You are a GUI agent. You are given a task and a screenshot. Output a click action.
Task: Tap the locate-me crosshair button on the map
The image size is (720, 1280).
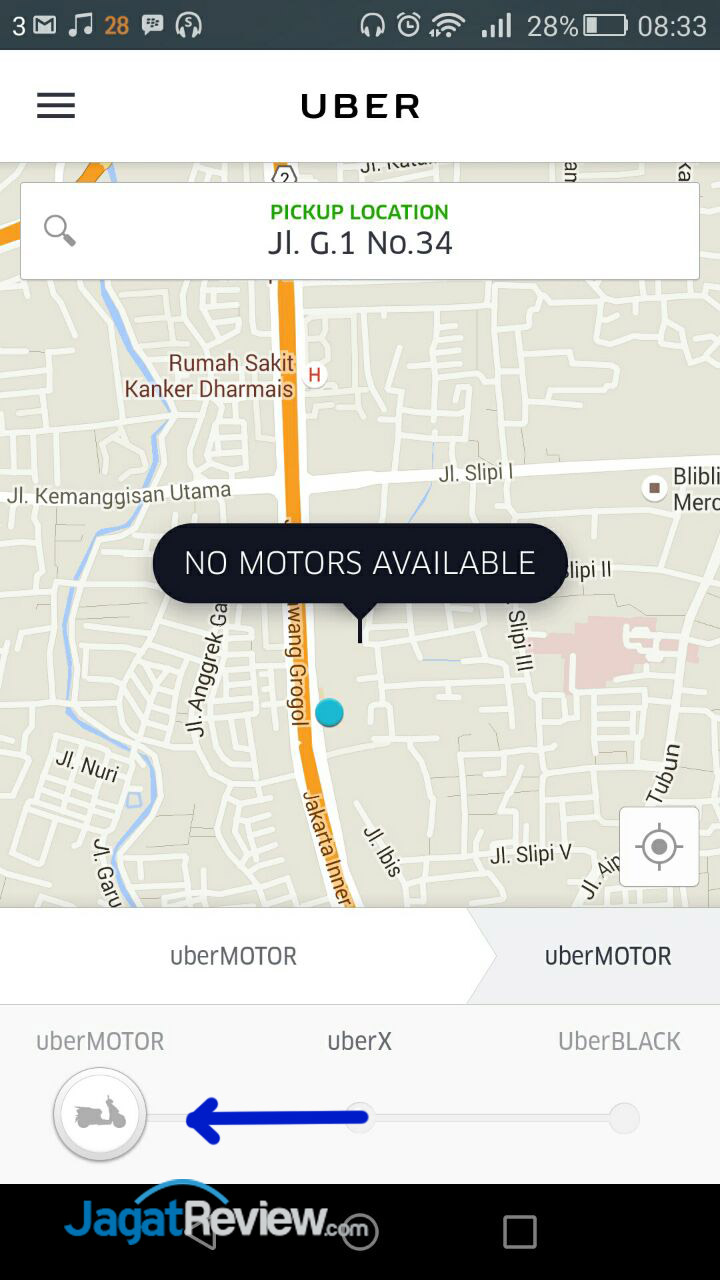(659, 846)
